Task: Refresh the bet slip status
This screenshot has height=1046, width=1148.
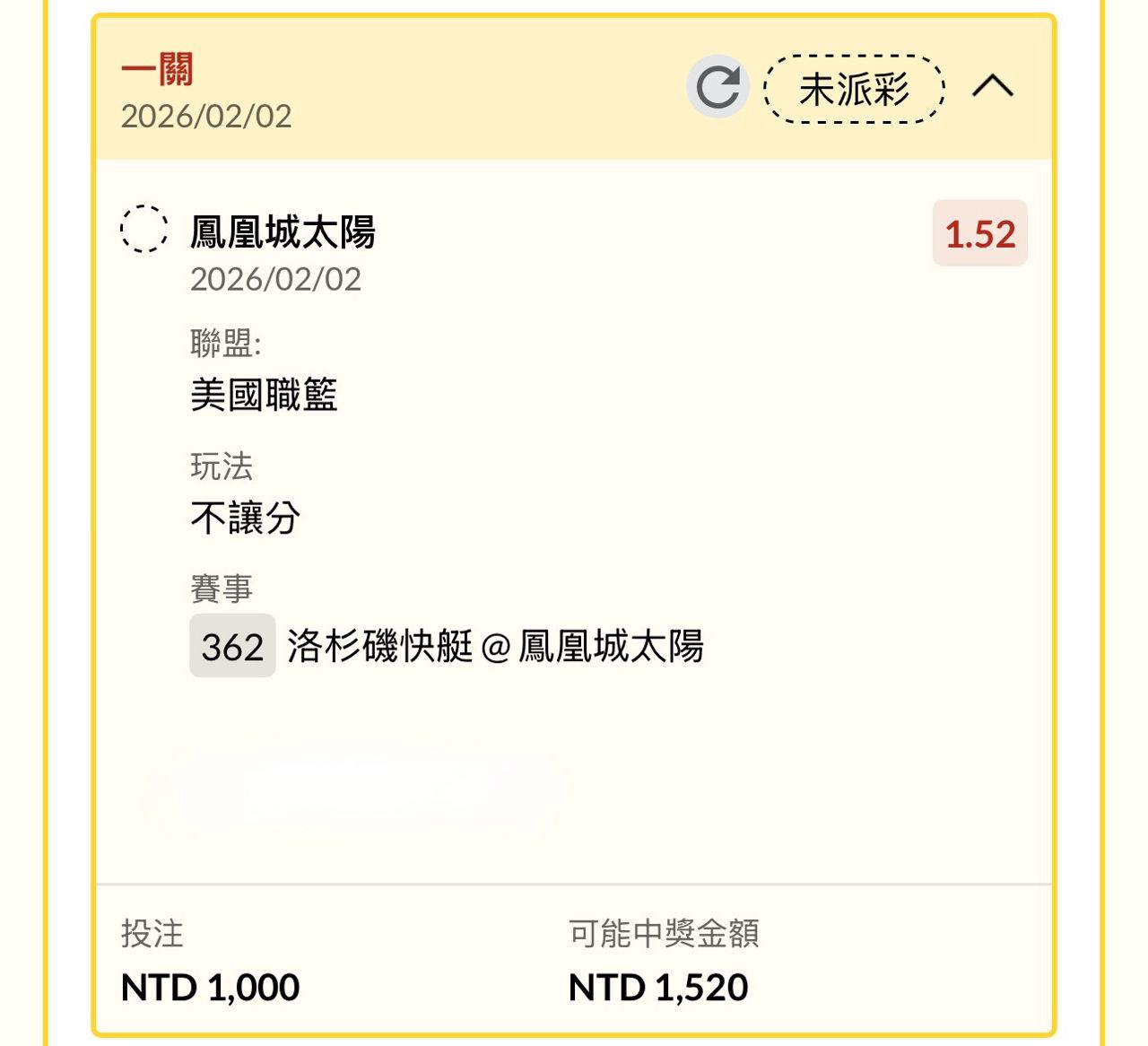Action: (x=717, y=87)
